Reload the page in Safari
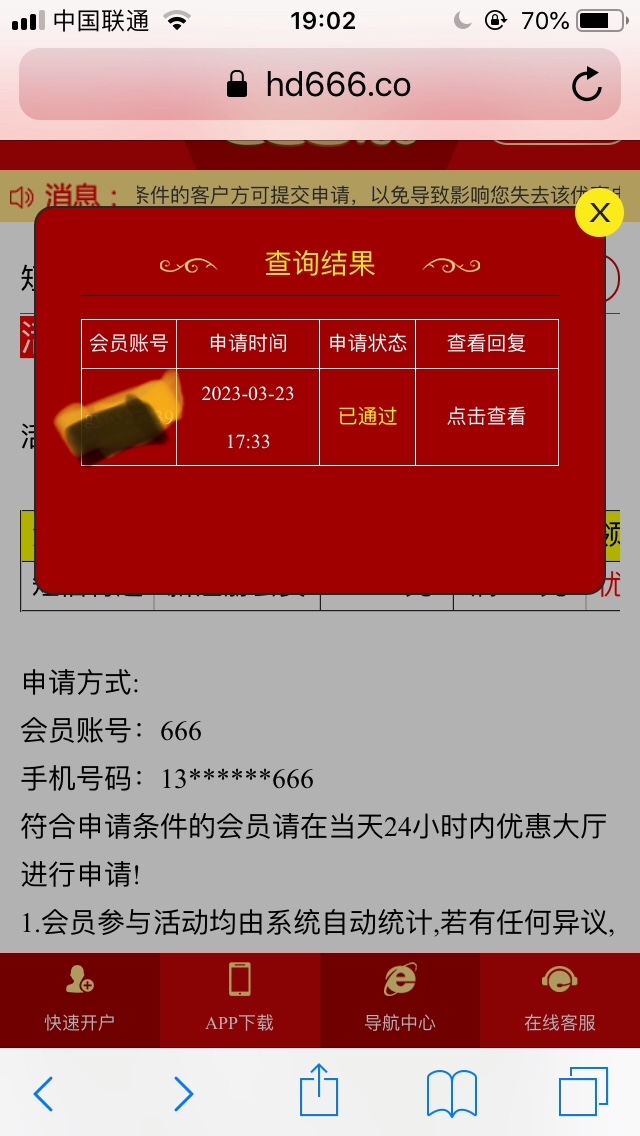 click(x=587, y=85)
